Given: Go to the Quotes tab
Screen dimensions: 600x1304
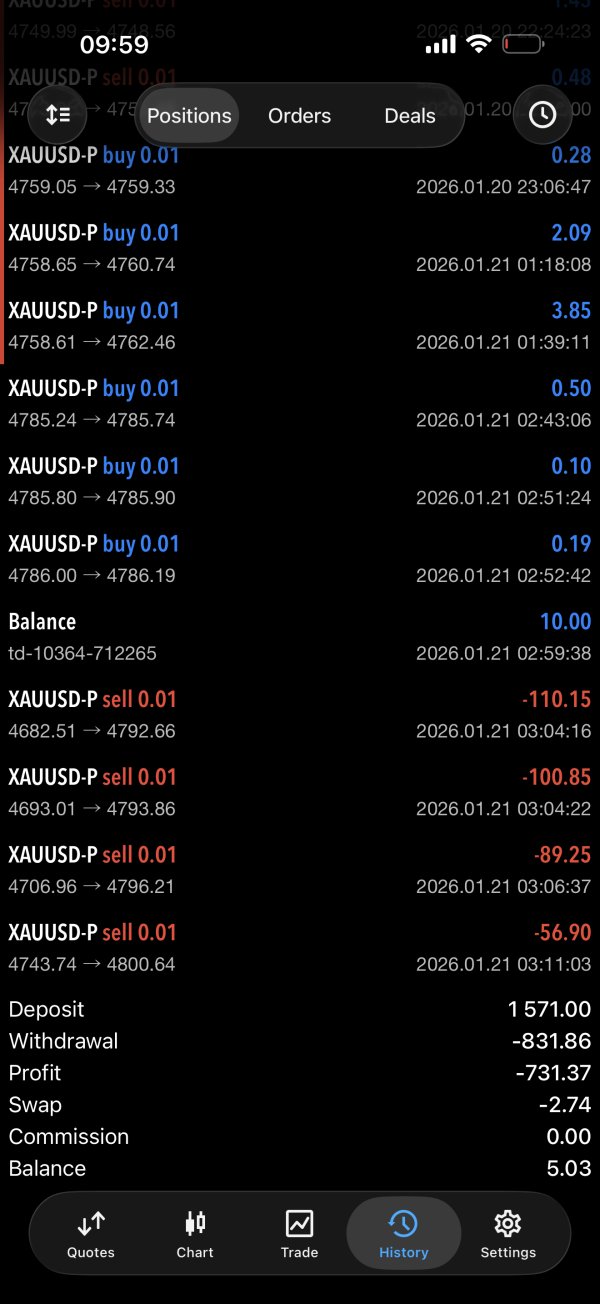Looking at the screenshot, I should 91,1234.
